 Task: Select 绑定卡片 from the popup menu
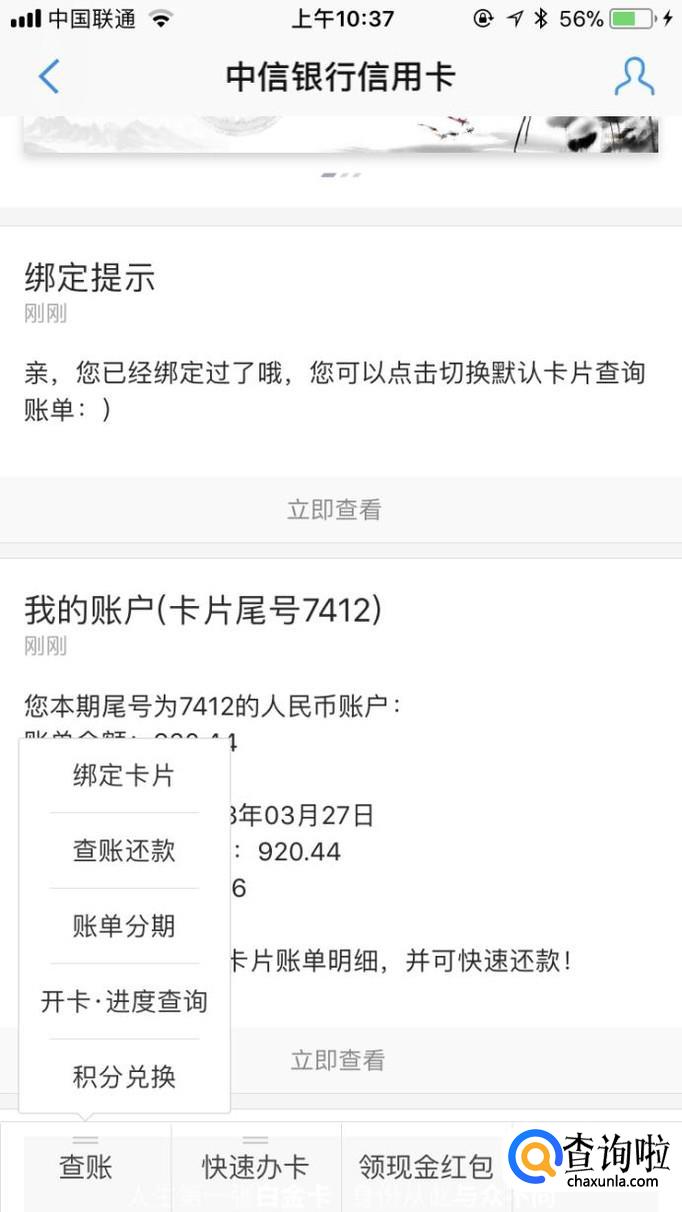coord(124,775)
